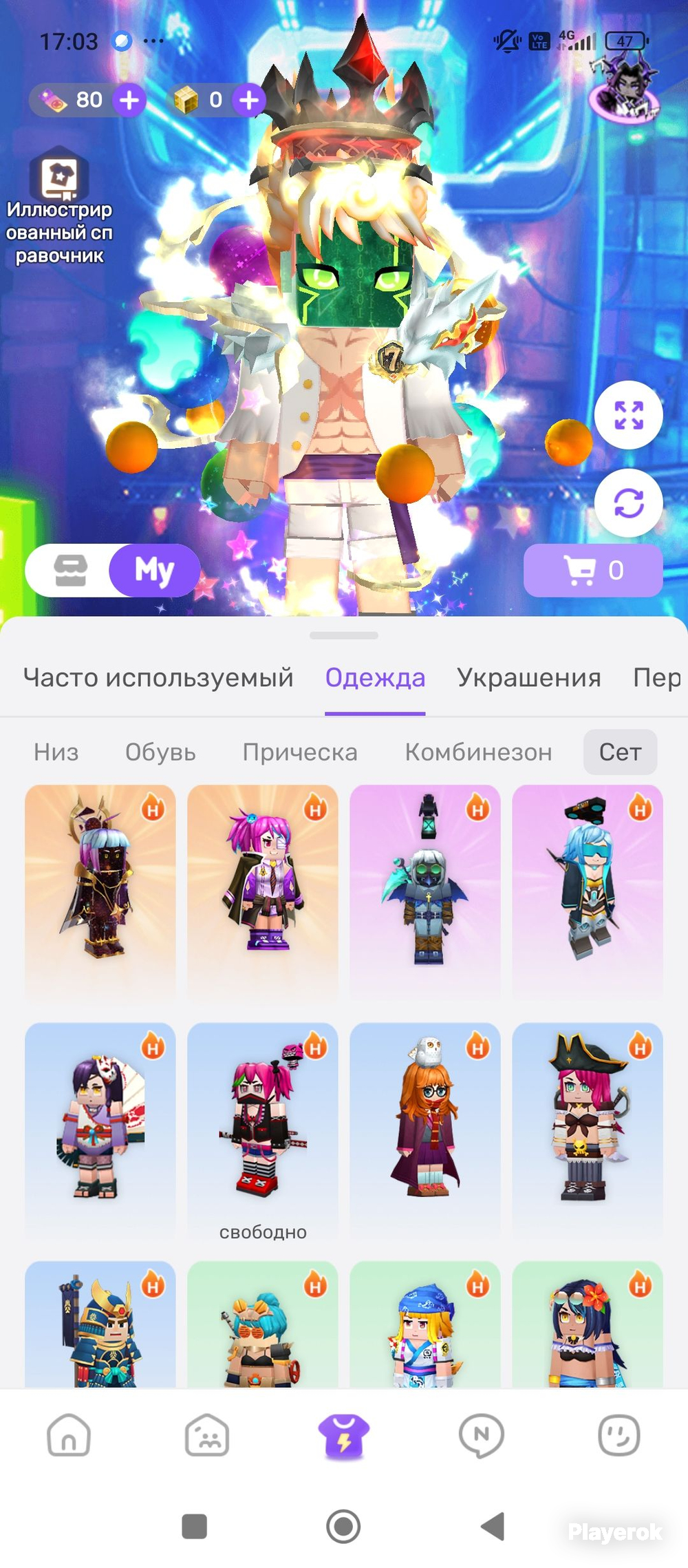Select the Обувь subcategory
This screenshot has height=1568, width=688.
[160, 752]
